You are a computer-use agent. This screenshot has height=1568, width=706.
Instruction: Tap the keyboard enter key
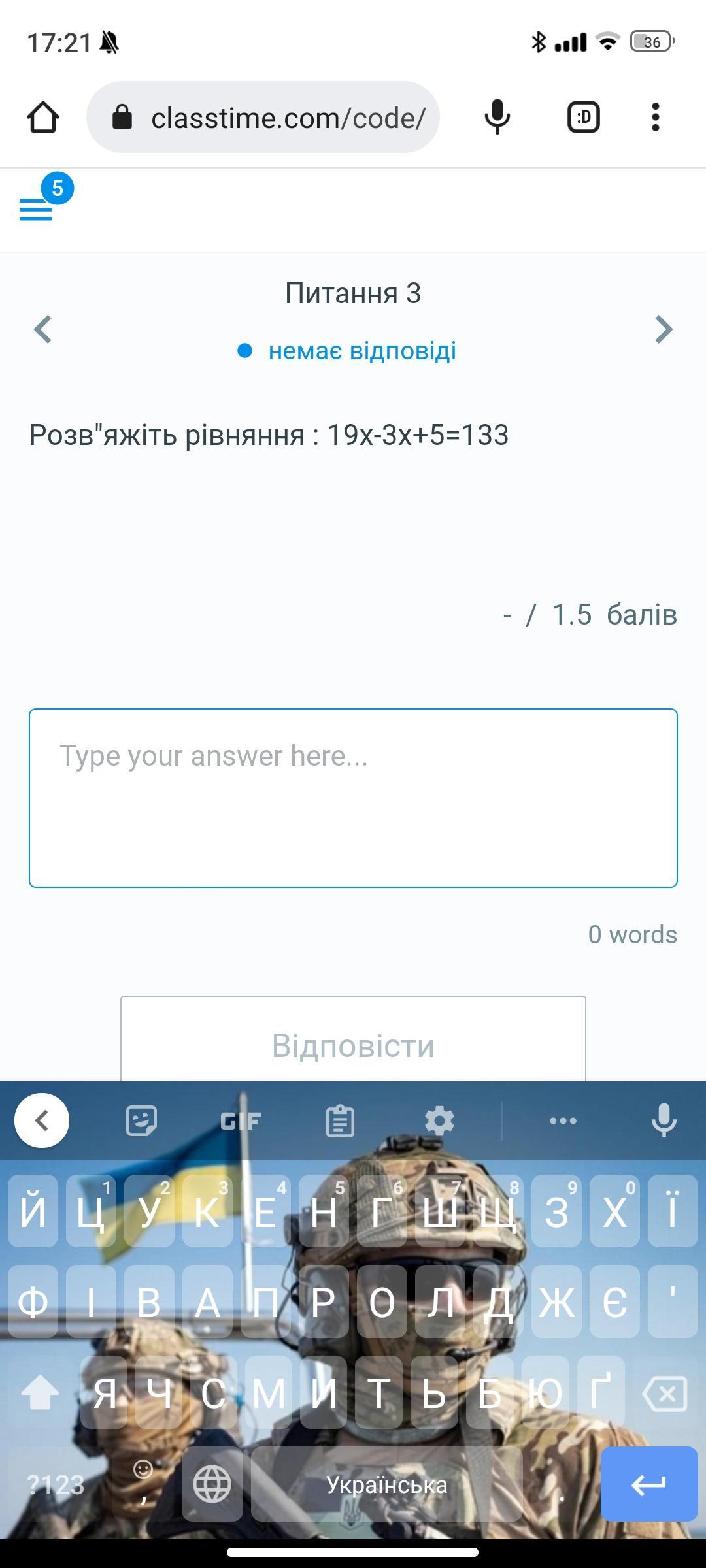(x=648, y=1484)
